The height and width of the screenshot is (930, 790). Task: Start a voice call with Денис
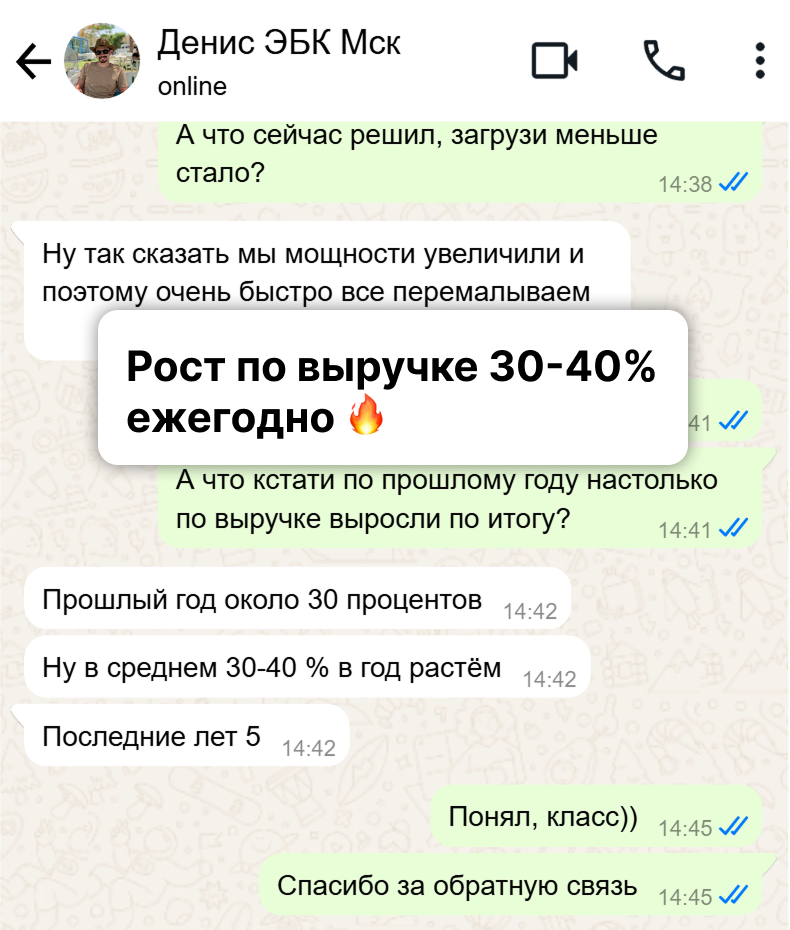click(664, 61)
